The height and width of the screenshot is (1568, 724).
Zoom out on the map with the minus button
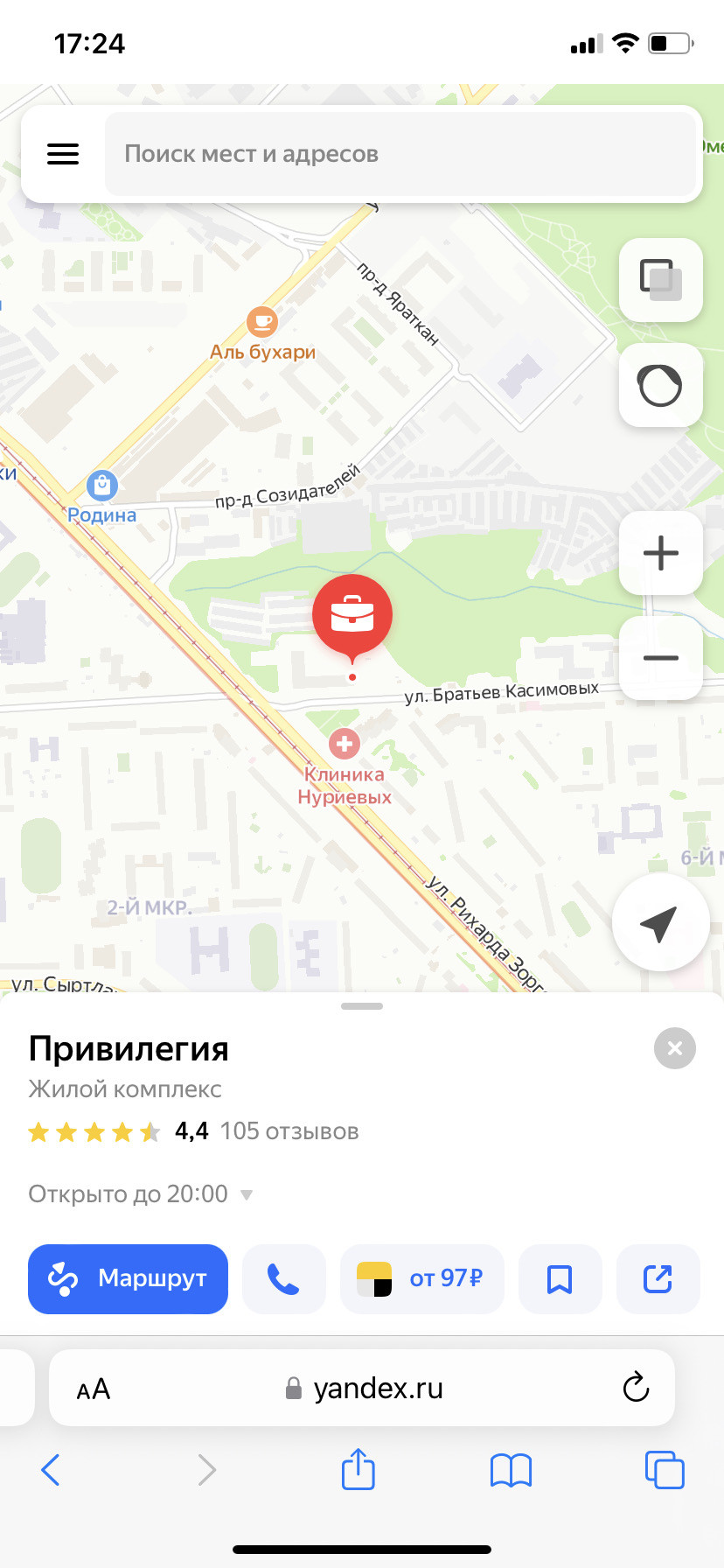point(661,658)
